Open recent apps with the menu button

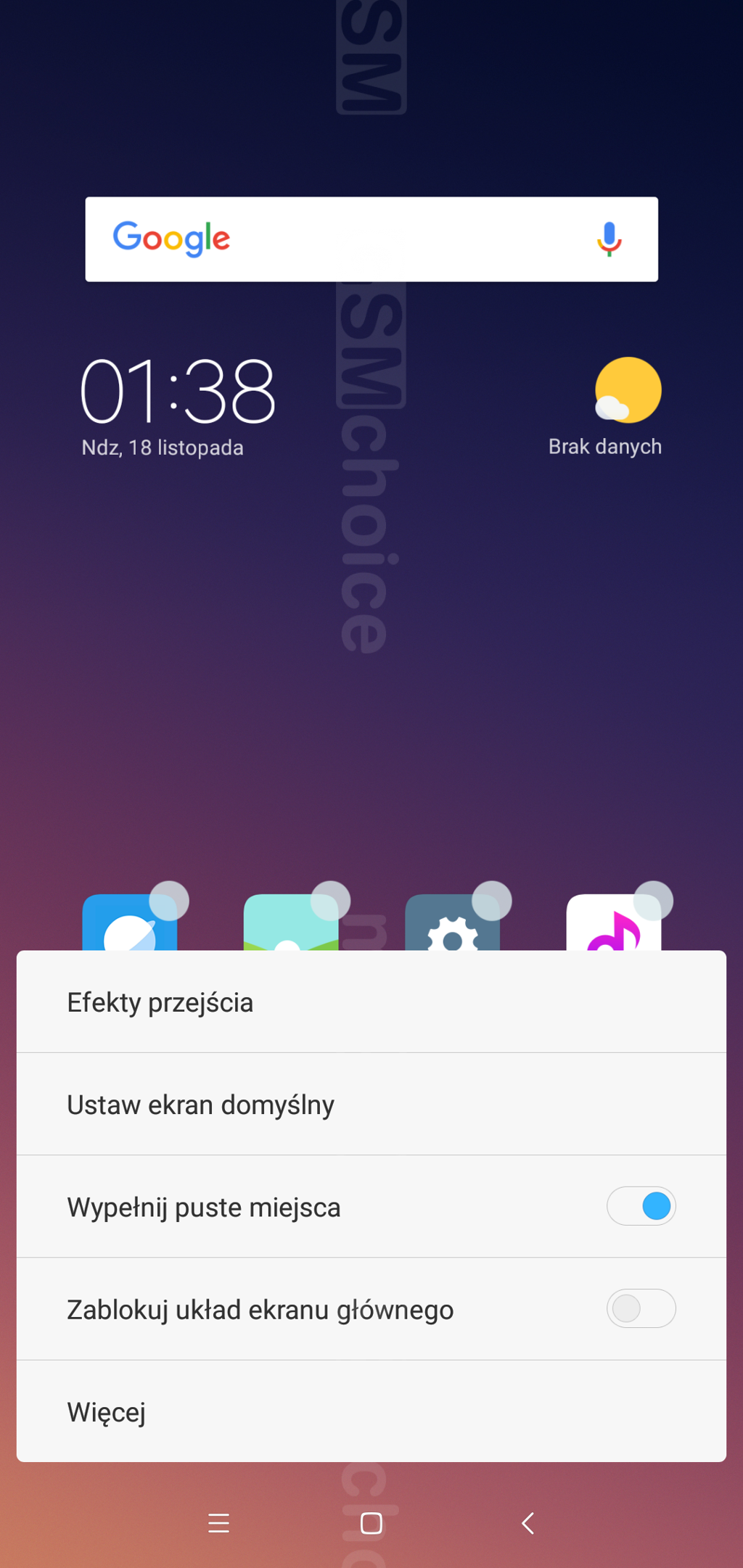point(218,1523)
